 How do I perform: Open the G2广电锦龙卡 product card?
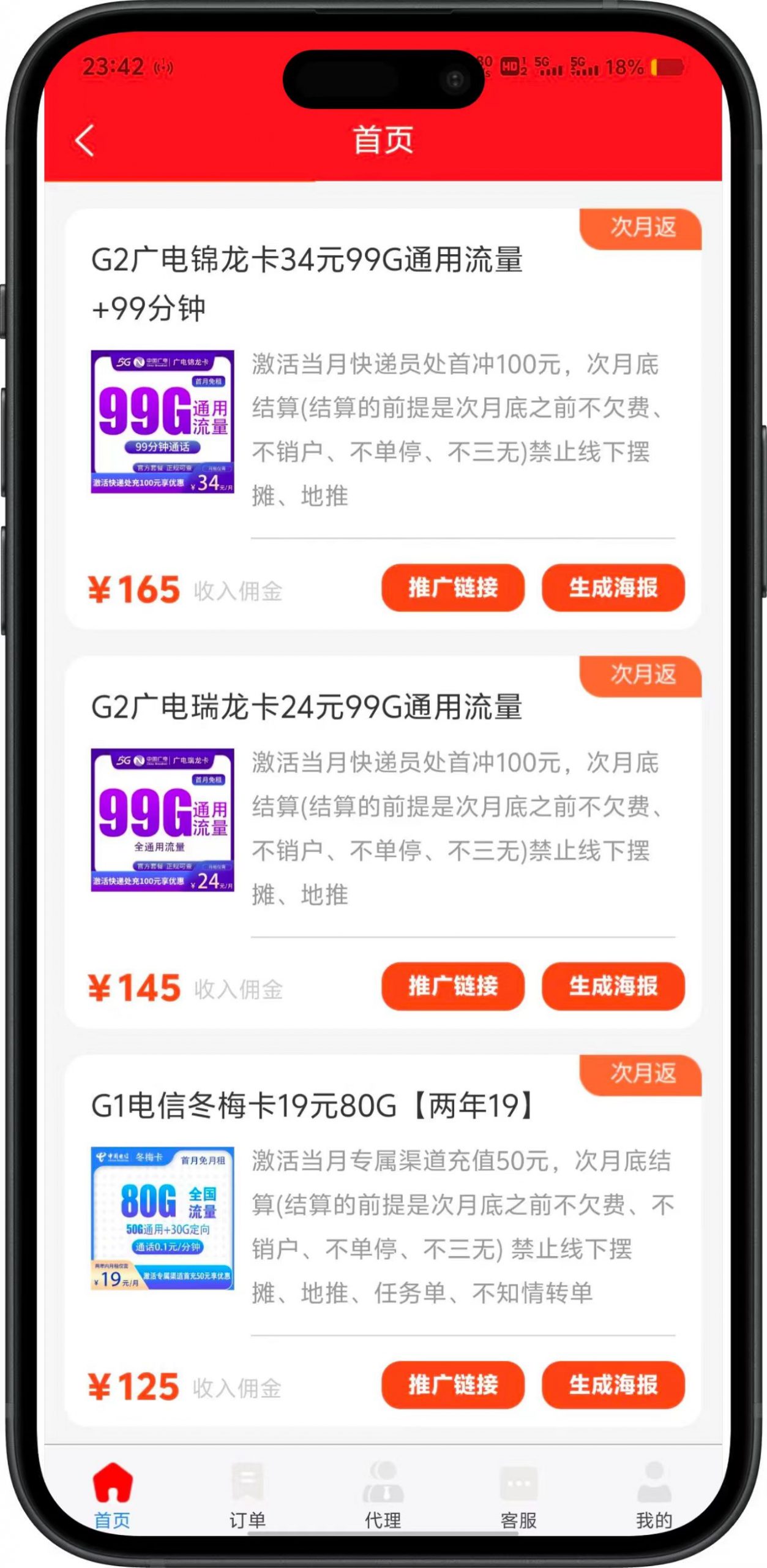[x=306, y=282]
